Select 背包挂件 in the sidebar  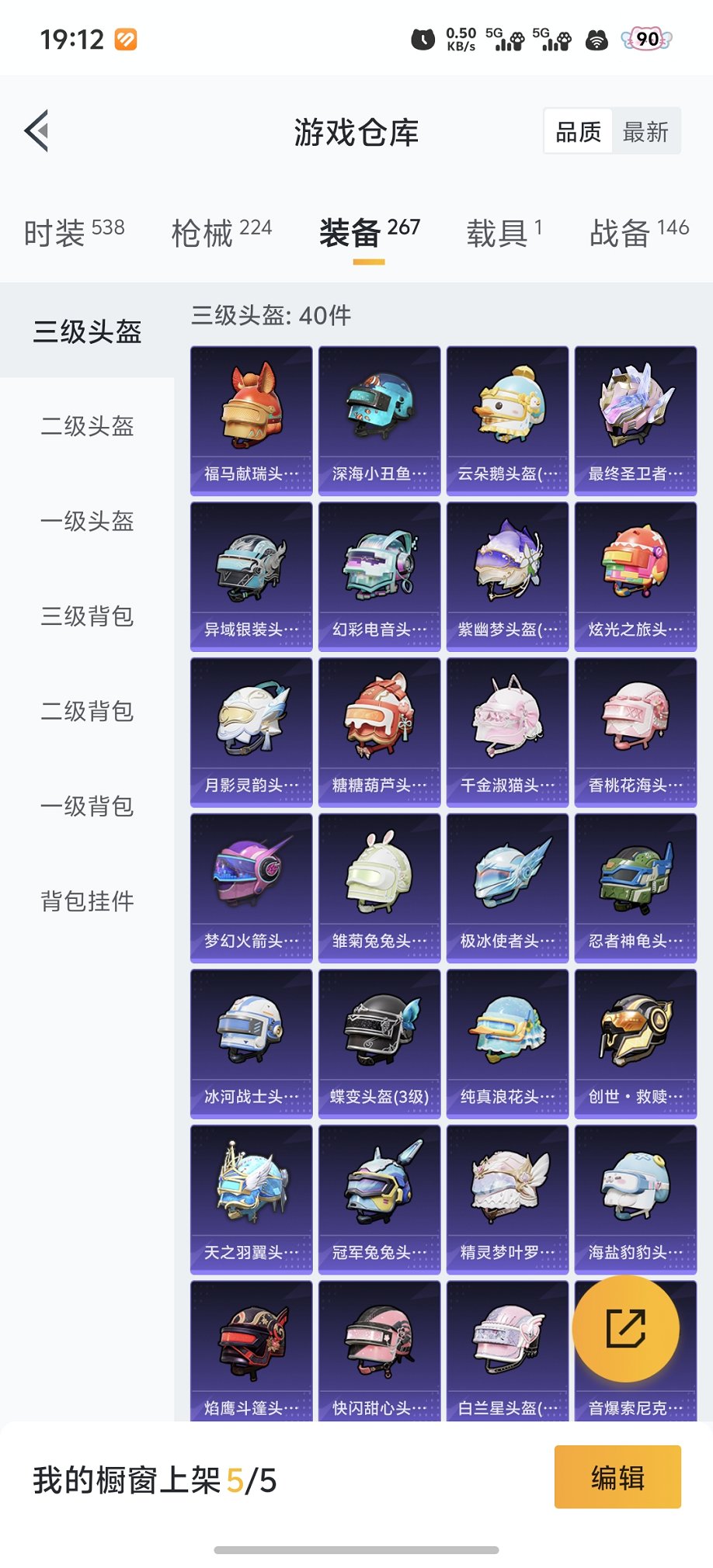click(x=86, y=901)
